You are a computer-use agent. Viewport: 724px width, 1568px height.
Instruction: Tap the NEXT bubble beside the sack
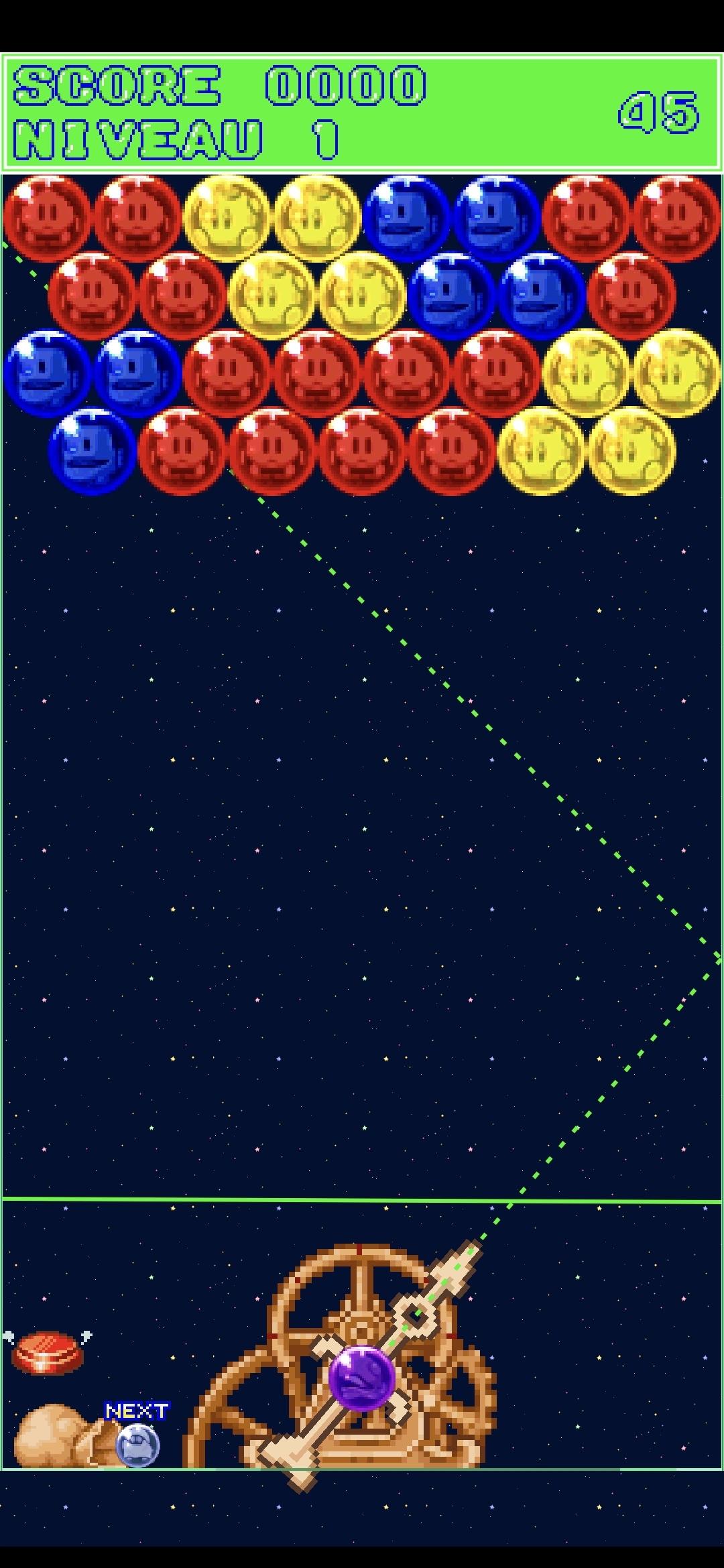point(138,1445)
